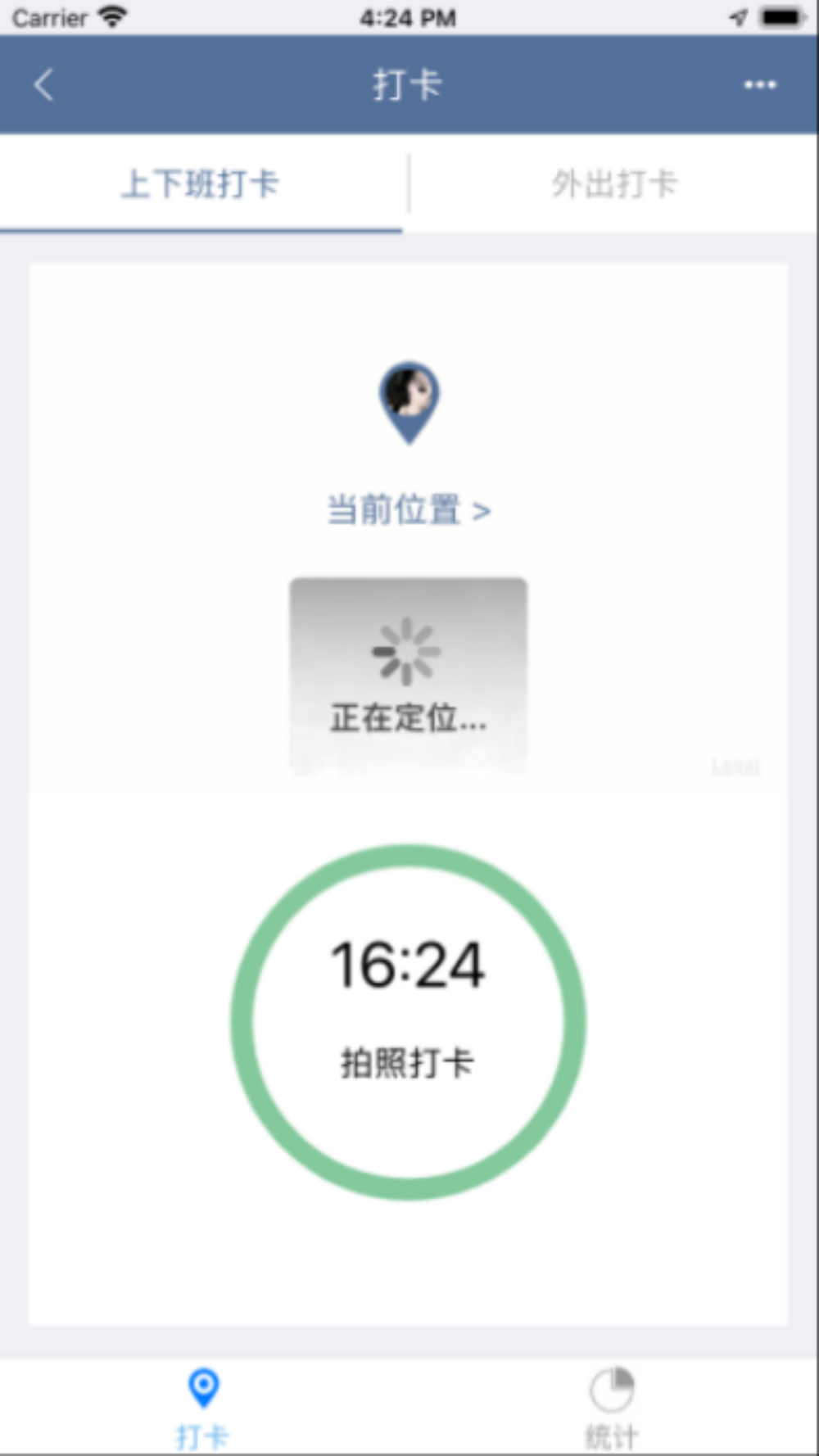Go back using the header arrow
Image resolution: width=819 pixels, height=1456 pixels.
pos(43,84)
